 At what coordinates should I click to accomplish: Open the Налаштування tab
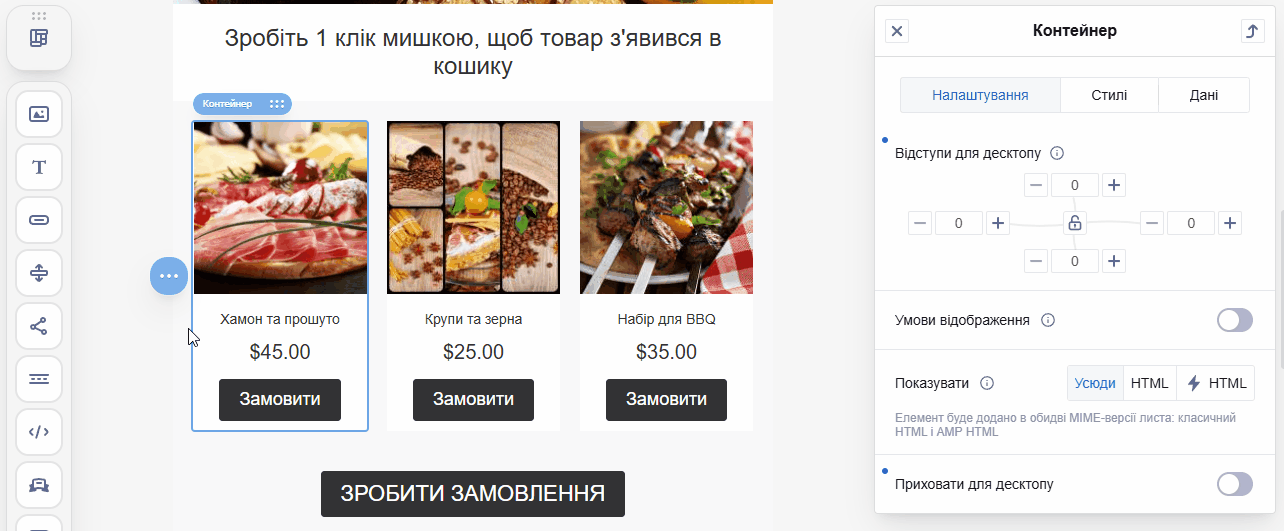(980, 95)
